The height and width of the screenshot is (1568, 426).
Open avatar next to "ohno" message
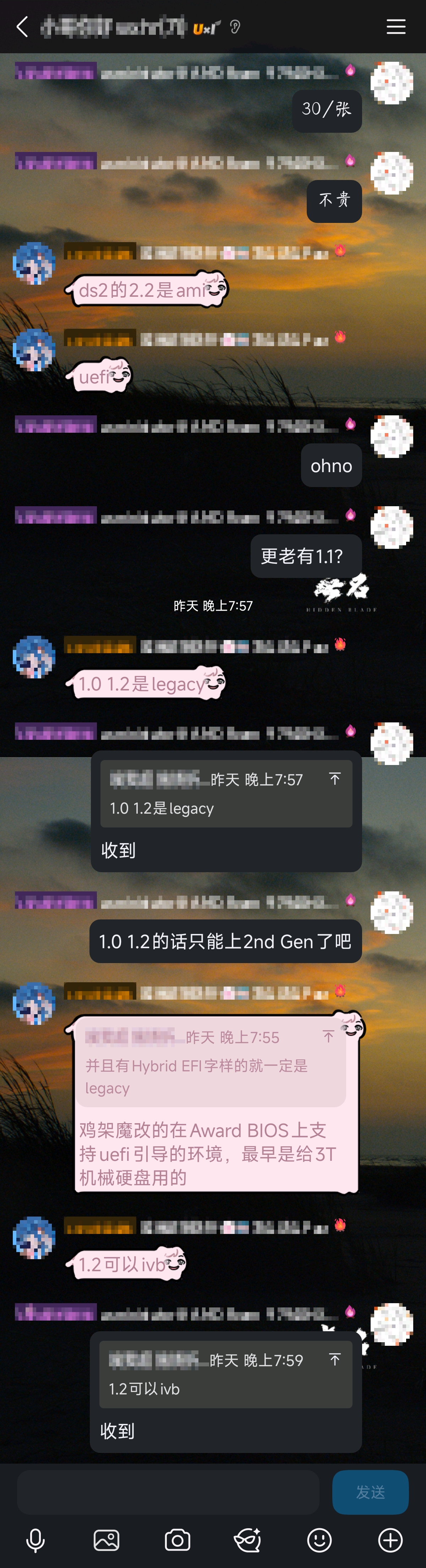pyautogui.click(x=392, y=436)
